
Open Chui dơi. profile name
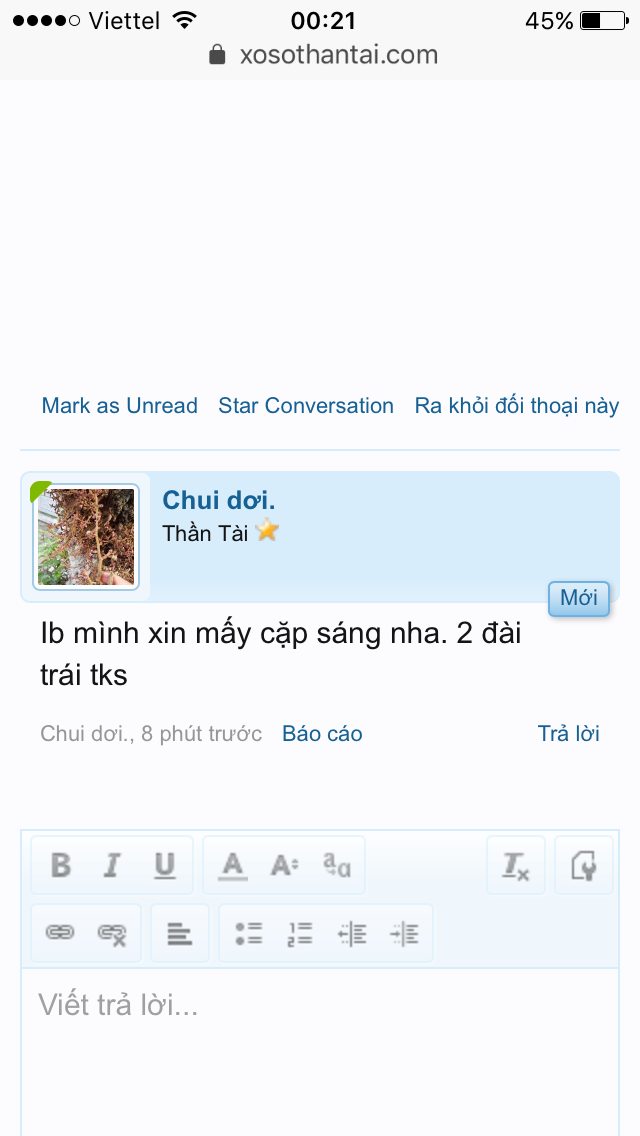pyautogui.click(x=219, y=500)
